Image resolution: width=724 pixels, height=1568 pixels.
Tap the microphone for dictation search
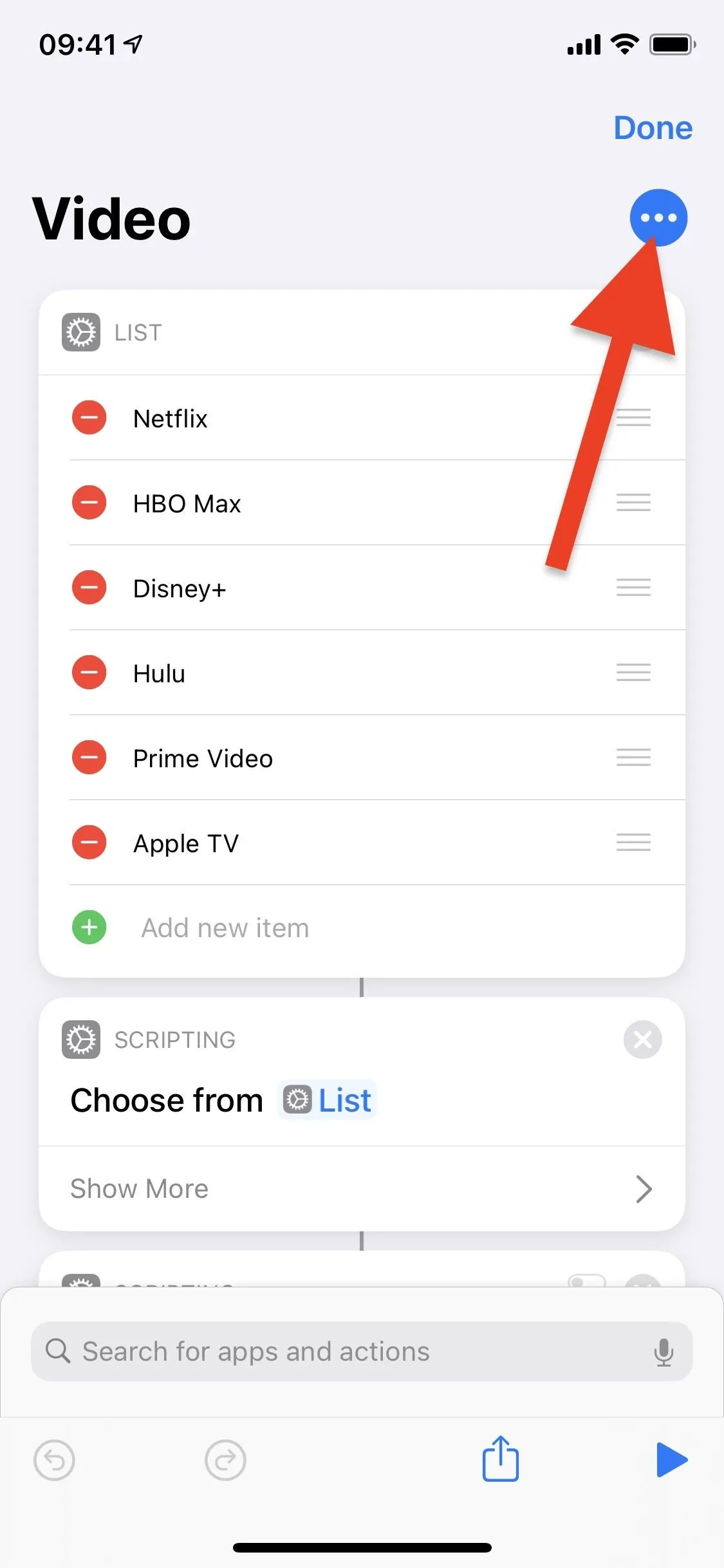click(664, 1352)
